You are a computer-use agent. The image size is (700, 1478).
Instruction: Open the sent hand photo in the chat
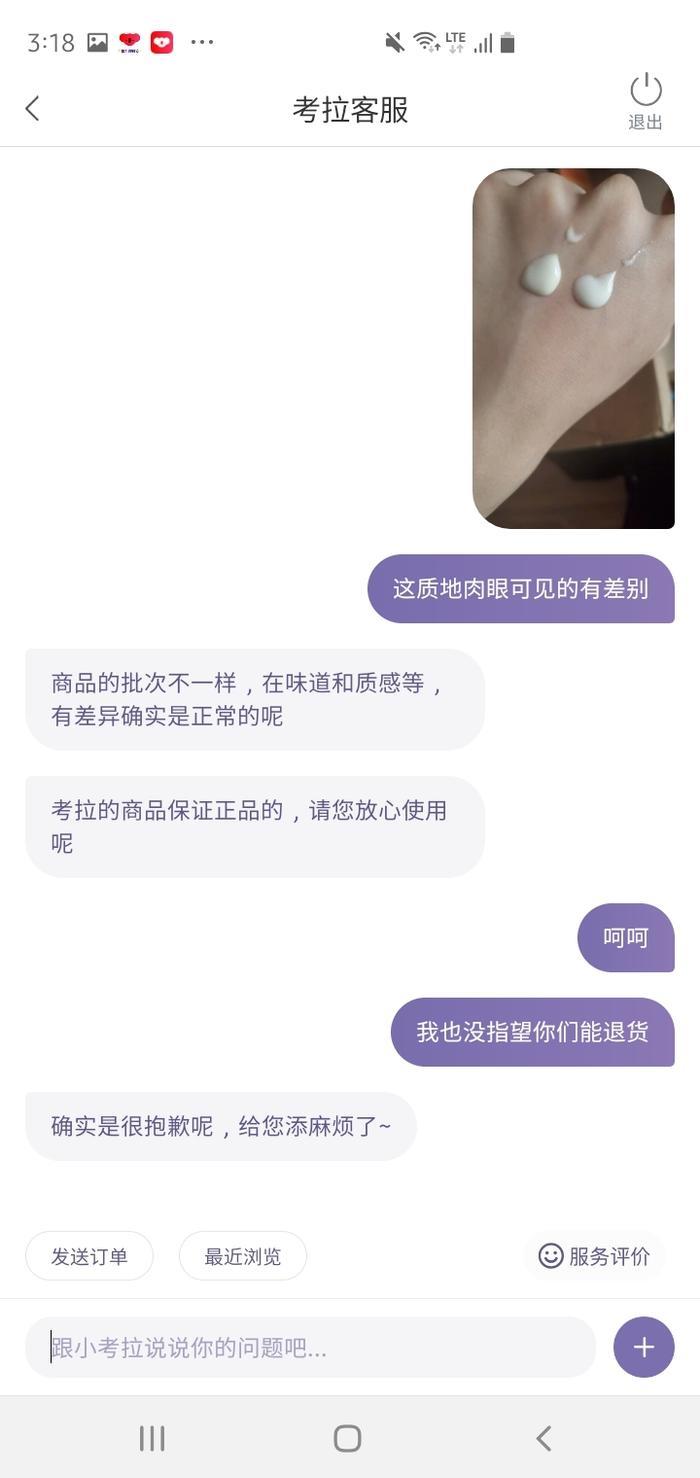[x=573, y=348]
